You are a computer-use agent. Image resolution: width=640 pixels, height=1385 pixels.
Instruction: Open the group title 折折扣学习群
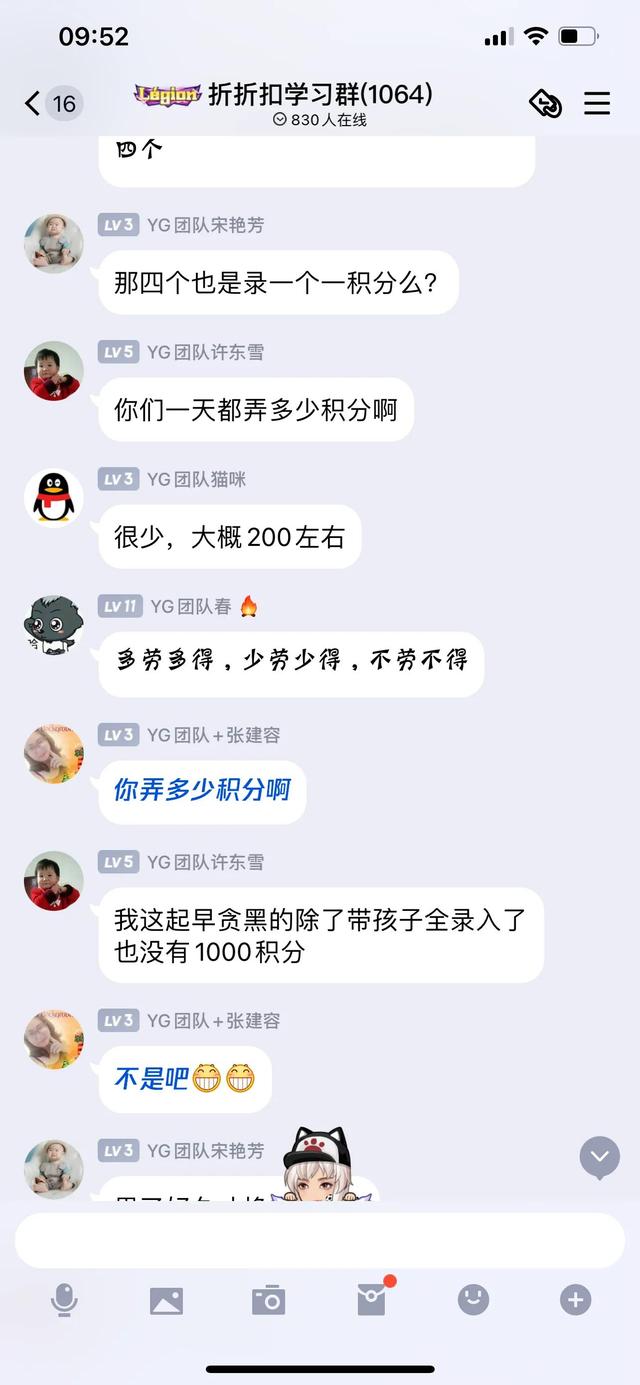point(320,95)
